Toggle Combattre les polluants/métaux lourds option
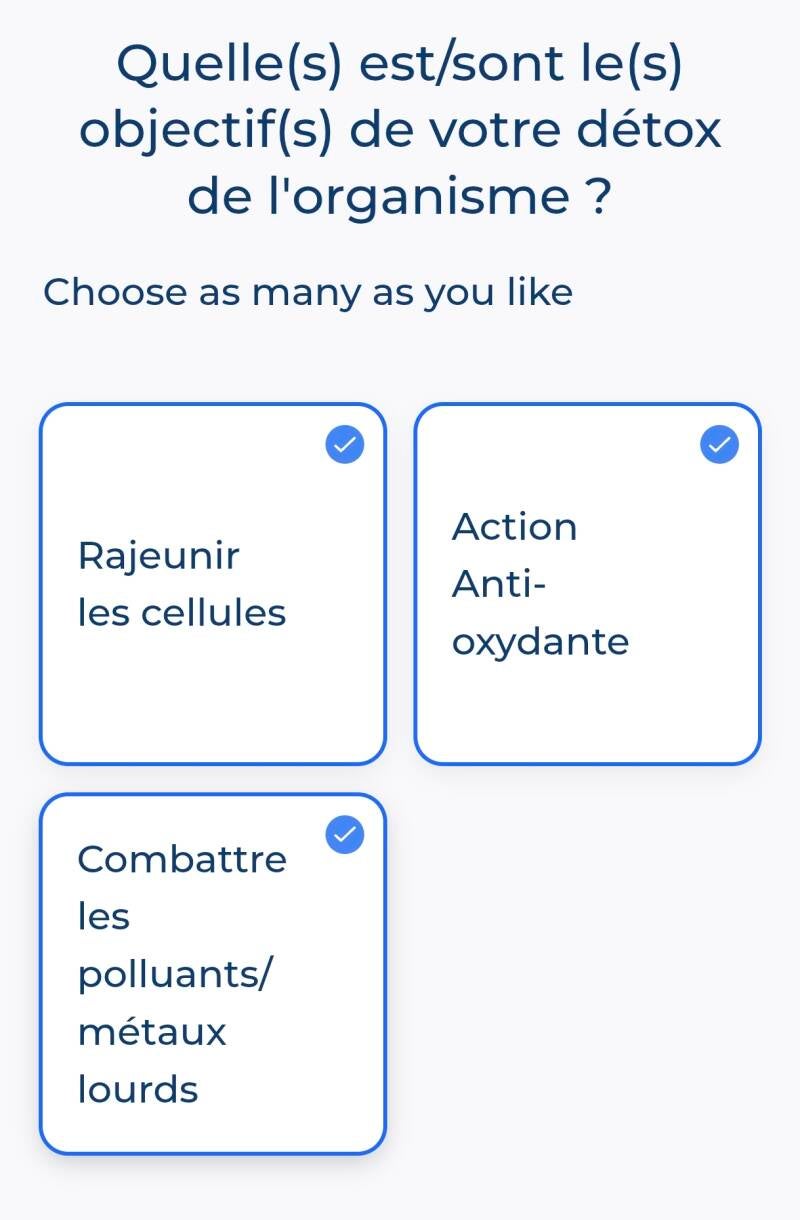Image resolution: width=800 pixels, height=1220 pixels. coord(213,973)
